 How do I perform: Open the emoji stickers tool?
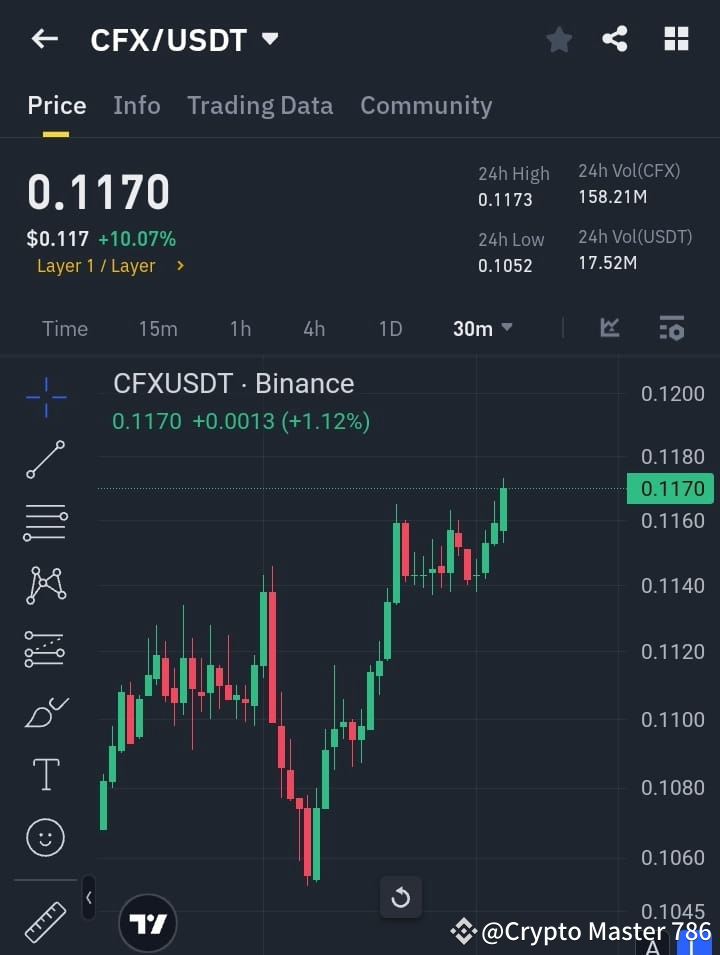(44, 837)
